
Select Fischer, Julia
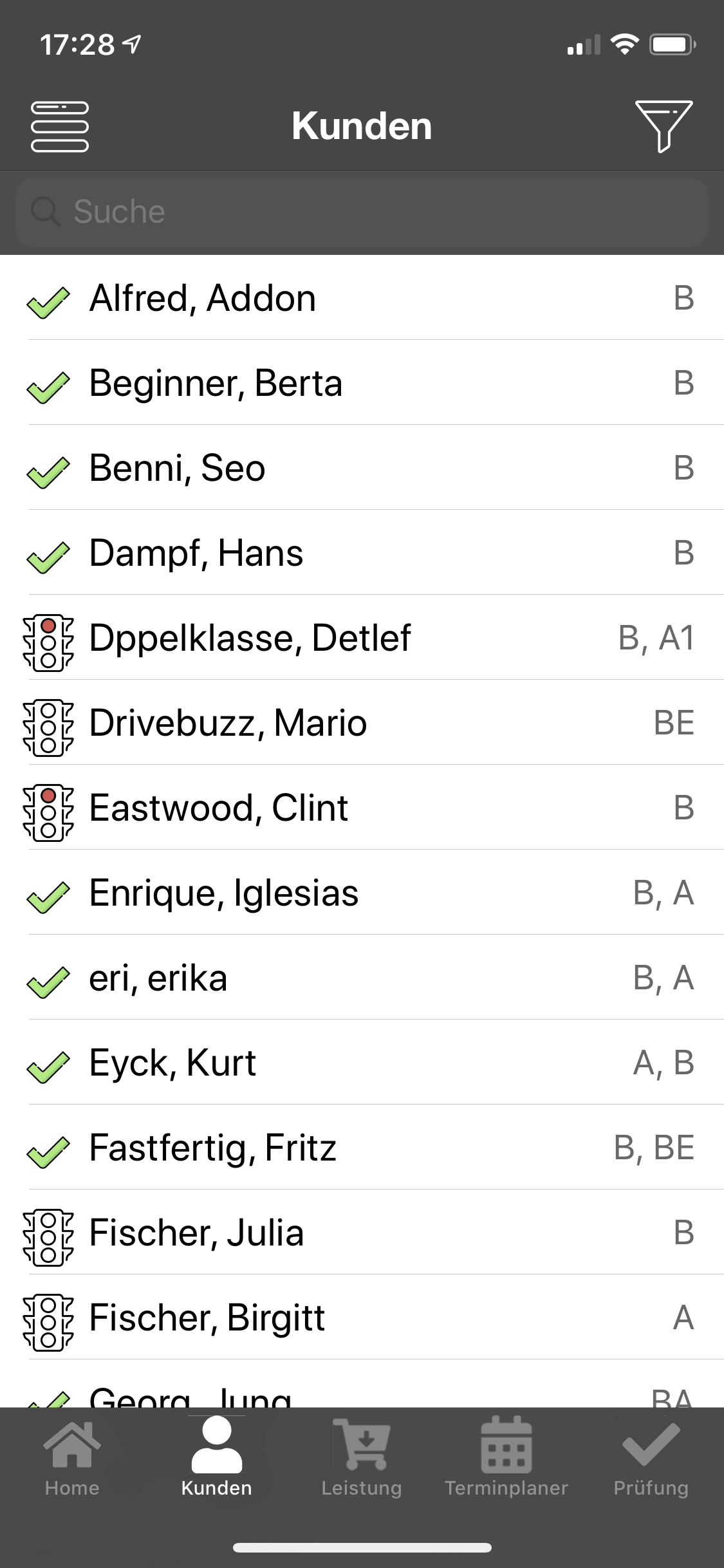point(362,1233)
